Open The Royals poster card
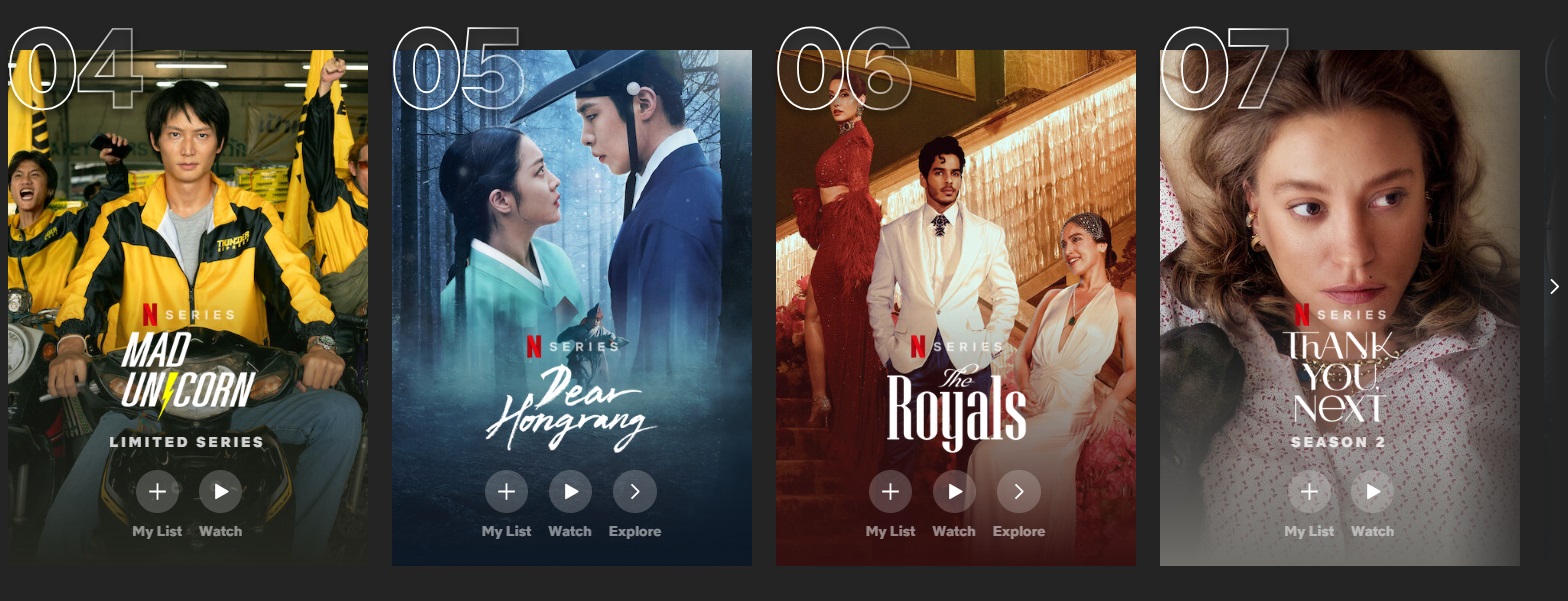Screen dimensions: 1568x601 point(955,220)
